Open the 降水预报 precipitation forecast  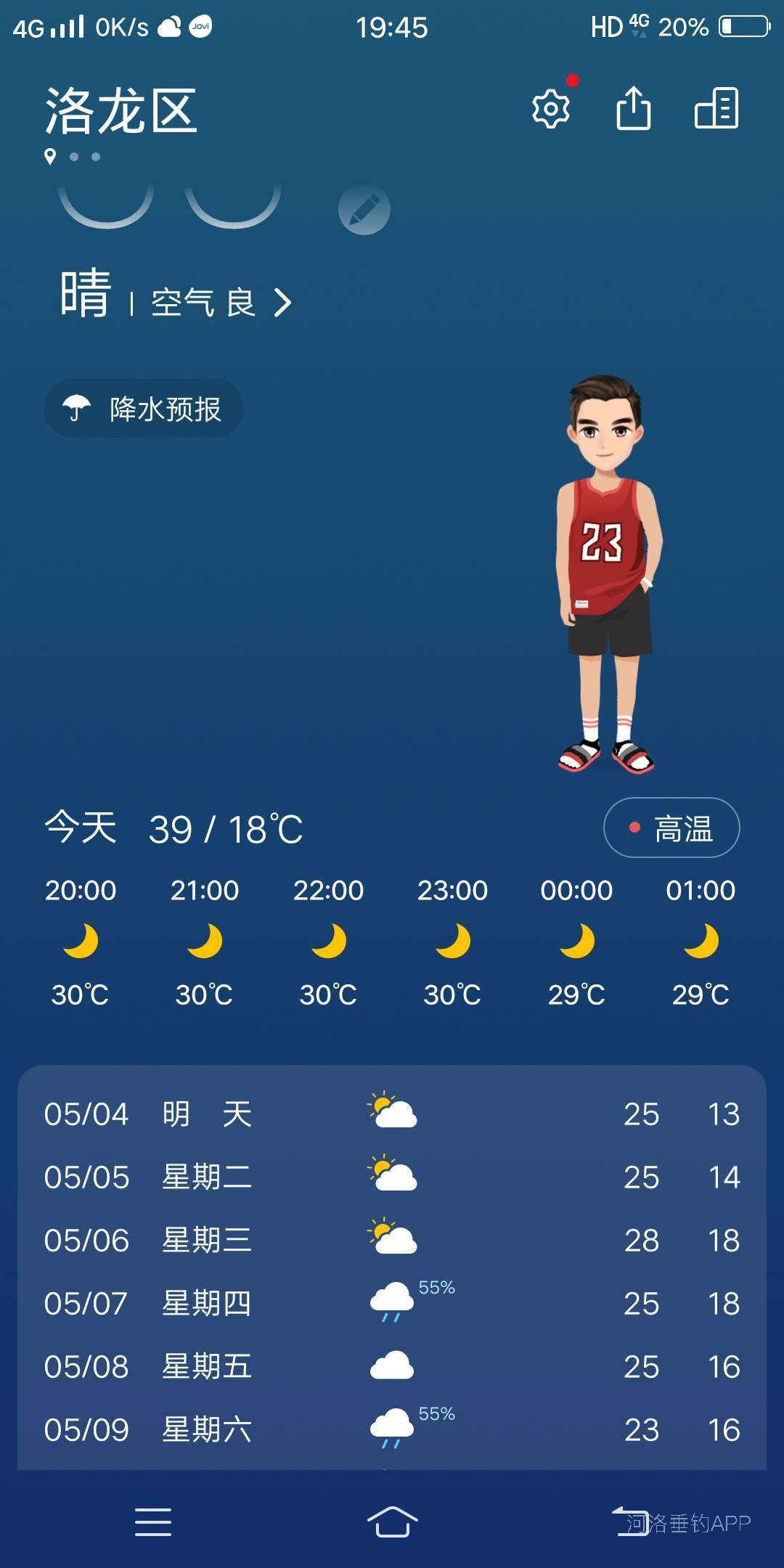pos(144,409)
